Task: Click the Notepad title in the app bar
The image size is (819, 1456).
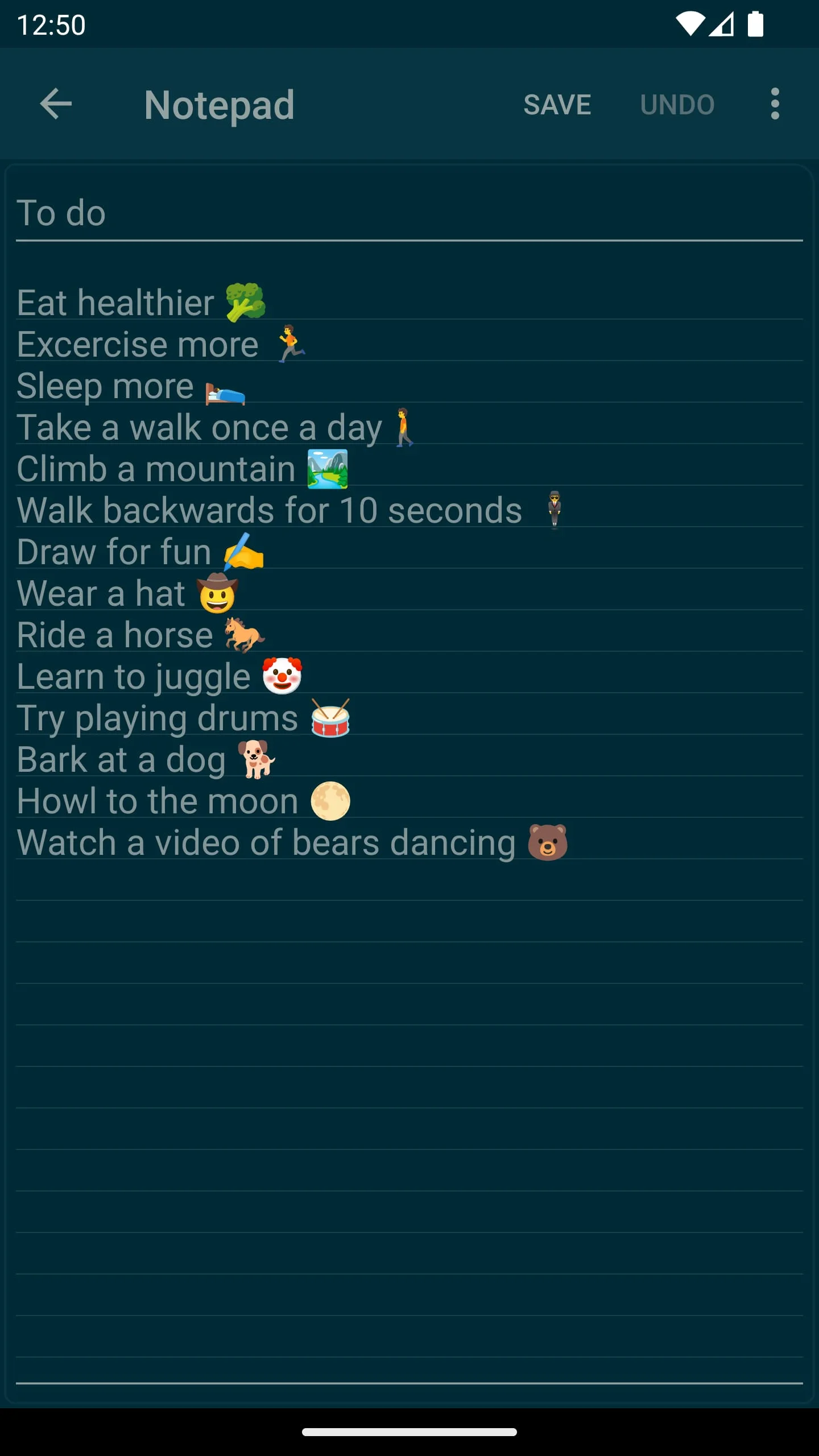Action: [x=219, y=104]
